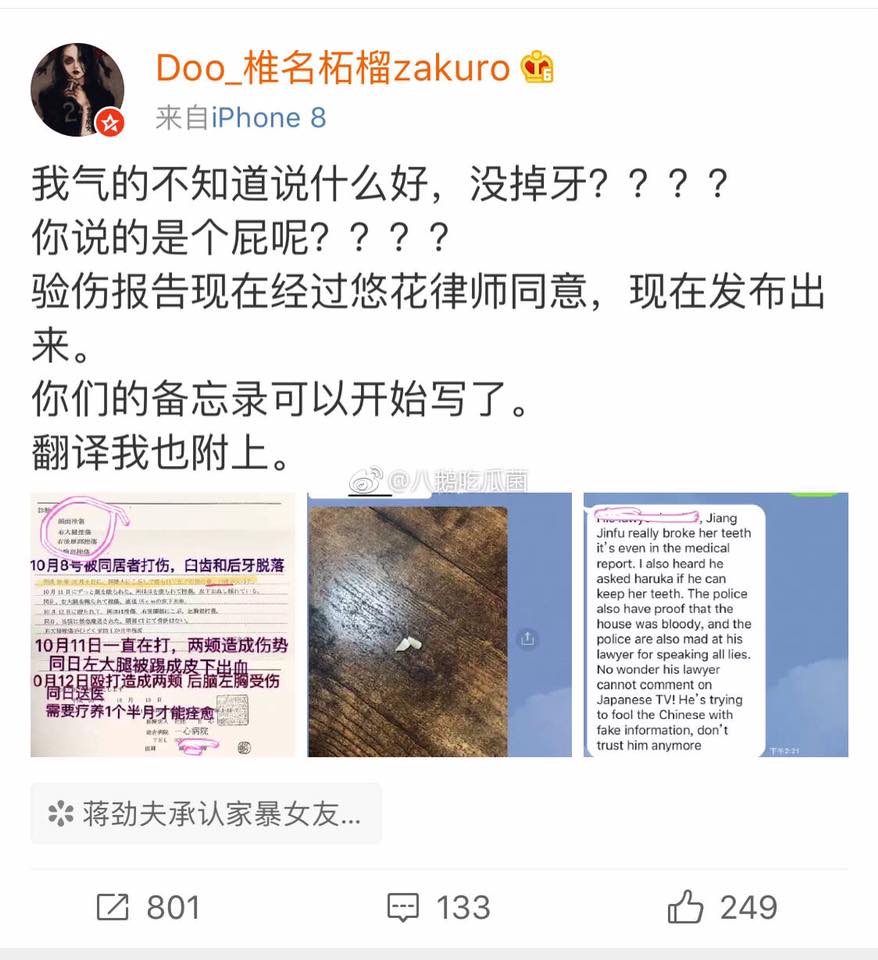Repost this post with 801 reposts
The width and height of the screenshot is (878, 960).
coord(148,907)
